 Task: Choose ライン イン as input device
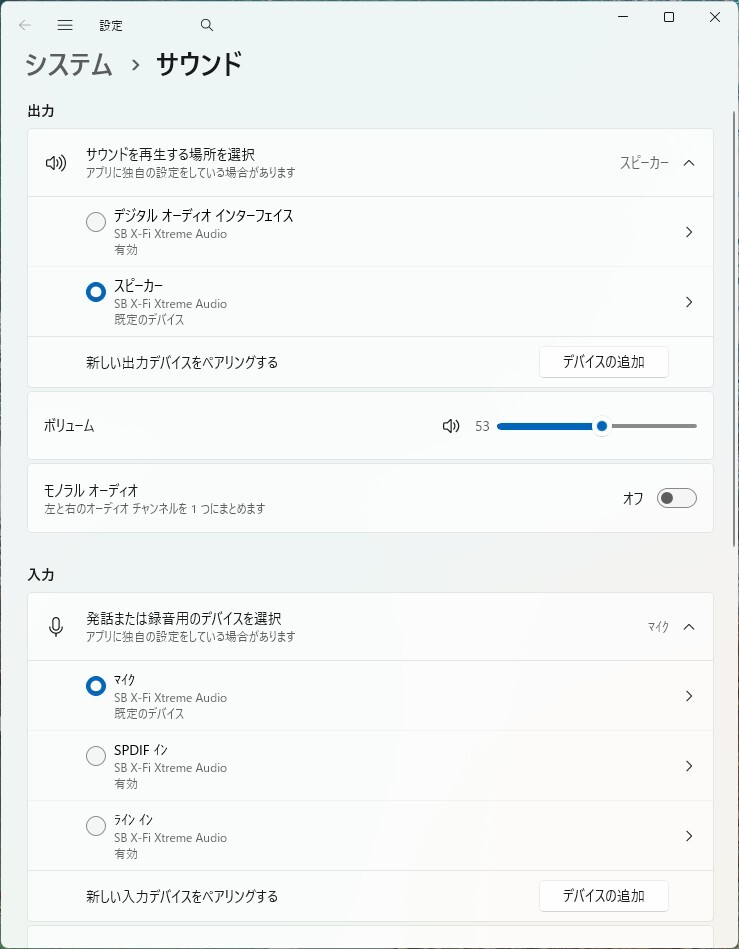[x=96, y=826]
